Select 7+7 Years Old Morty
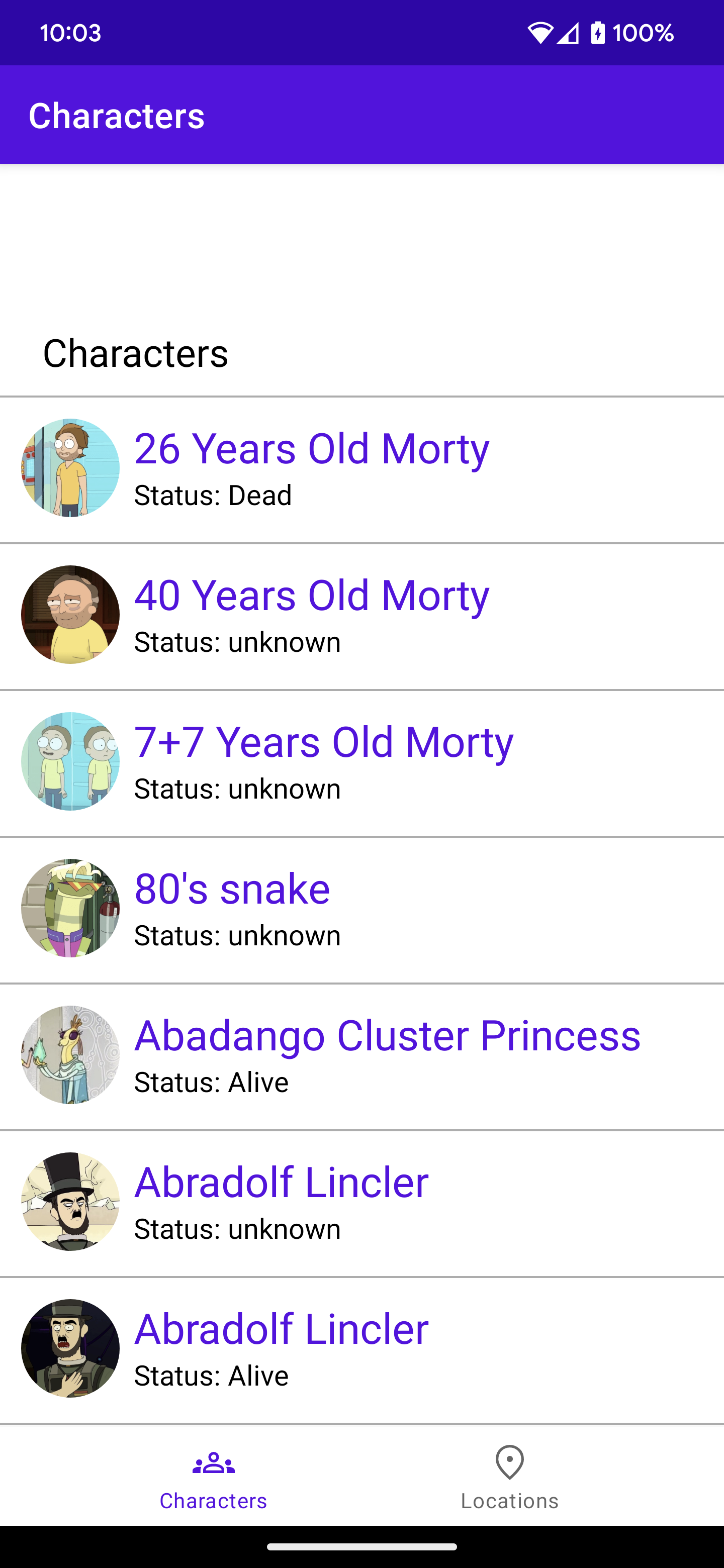The image size is (724, 1568). [x=361, y=763]
